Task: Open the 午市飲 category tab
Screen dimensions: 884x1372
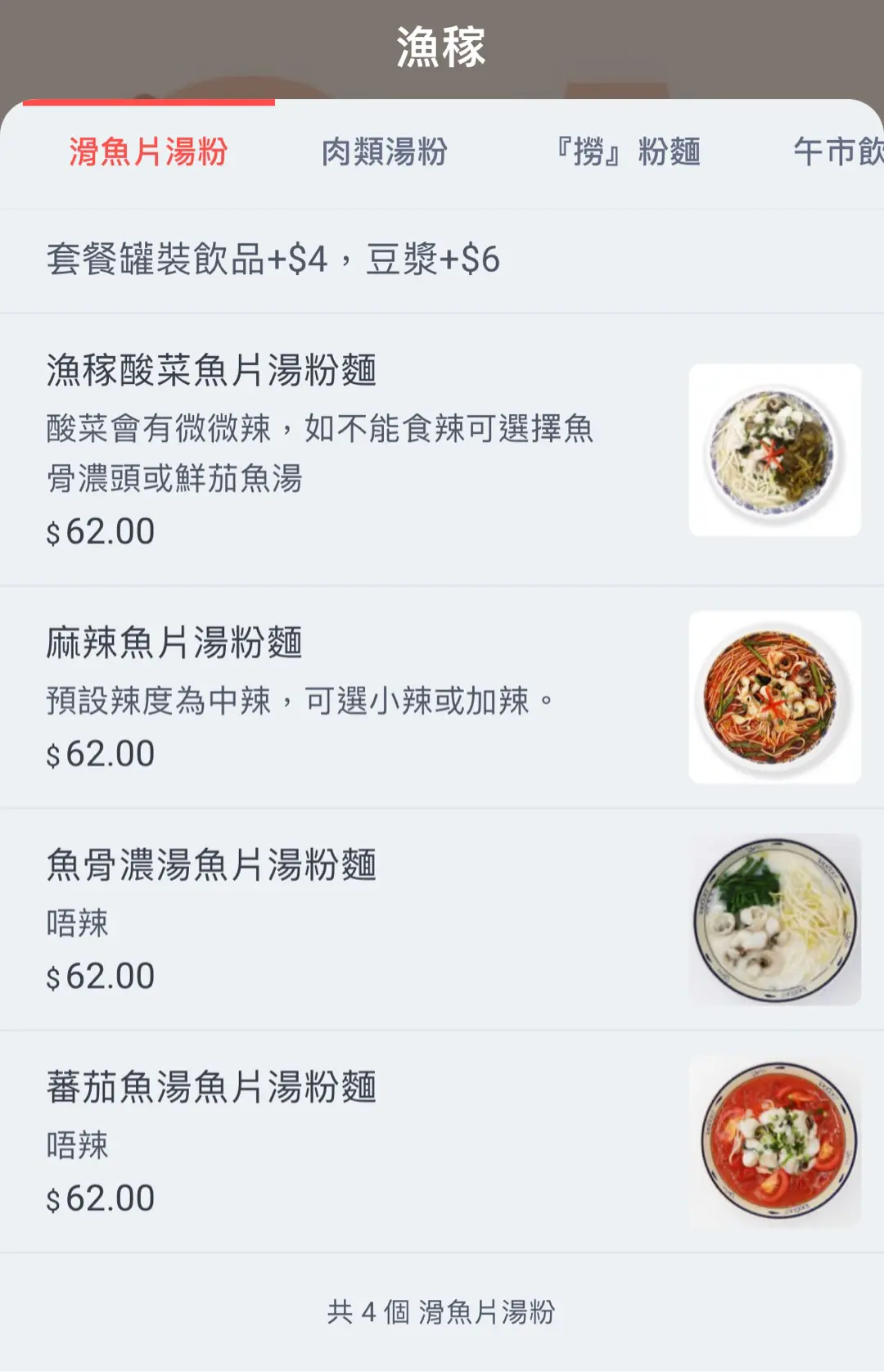Action: pyautogui.click(x=837, y=152)
